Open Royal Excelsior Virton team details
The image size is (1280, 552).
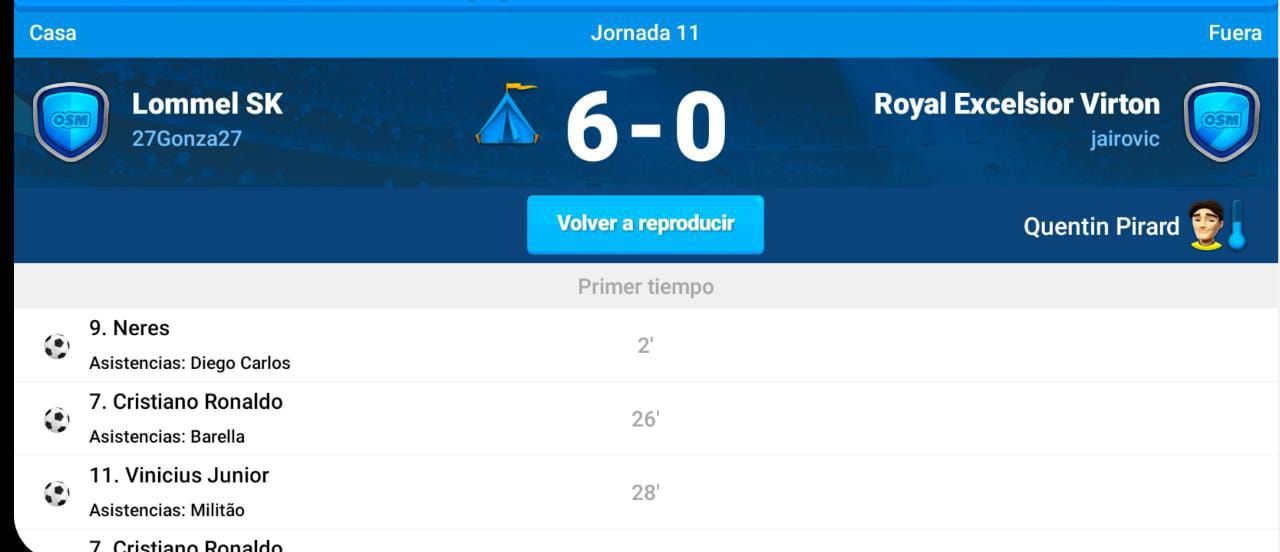1016,104
